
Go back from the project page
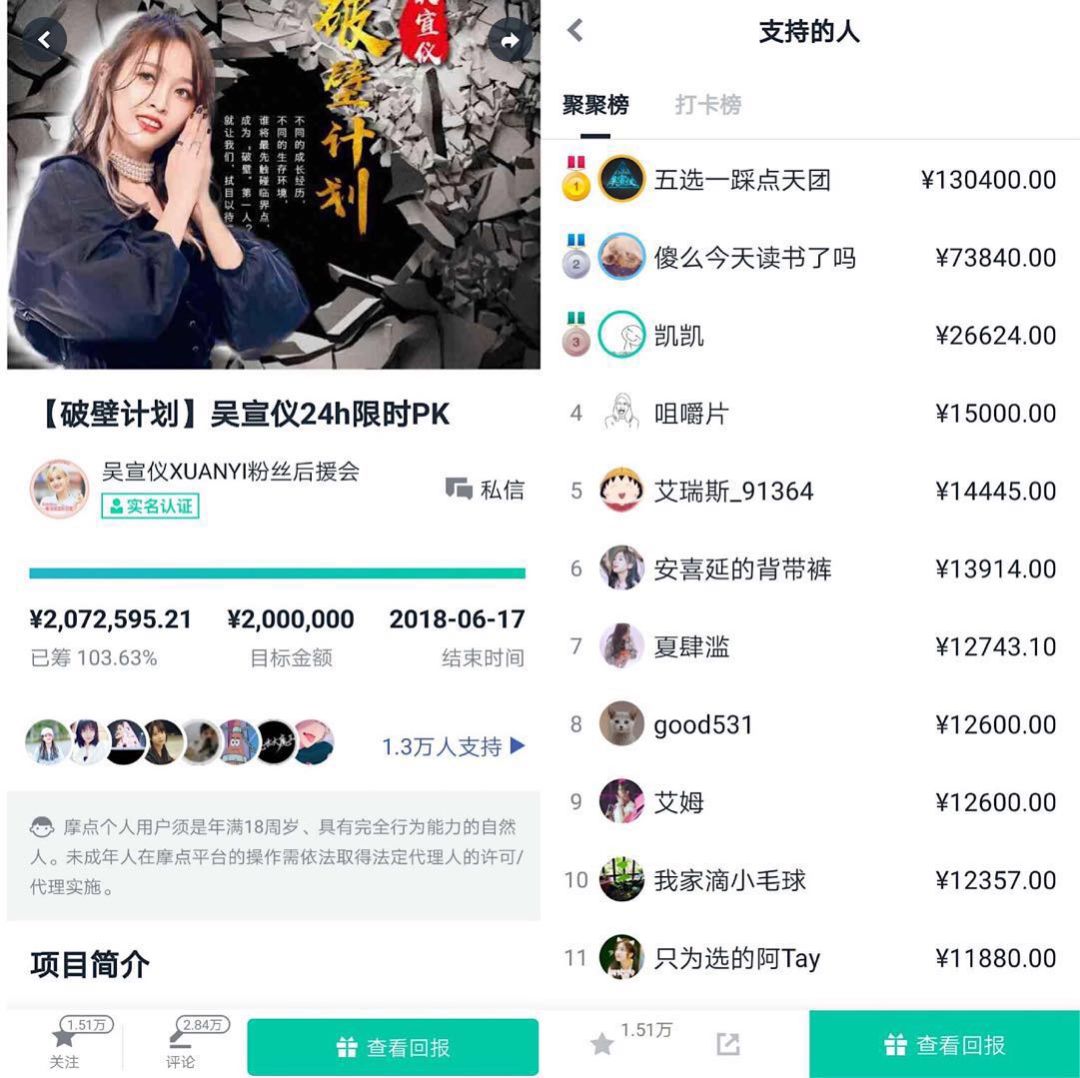(x=43, y=40)
